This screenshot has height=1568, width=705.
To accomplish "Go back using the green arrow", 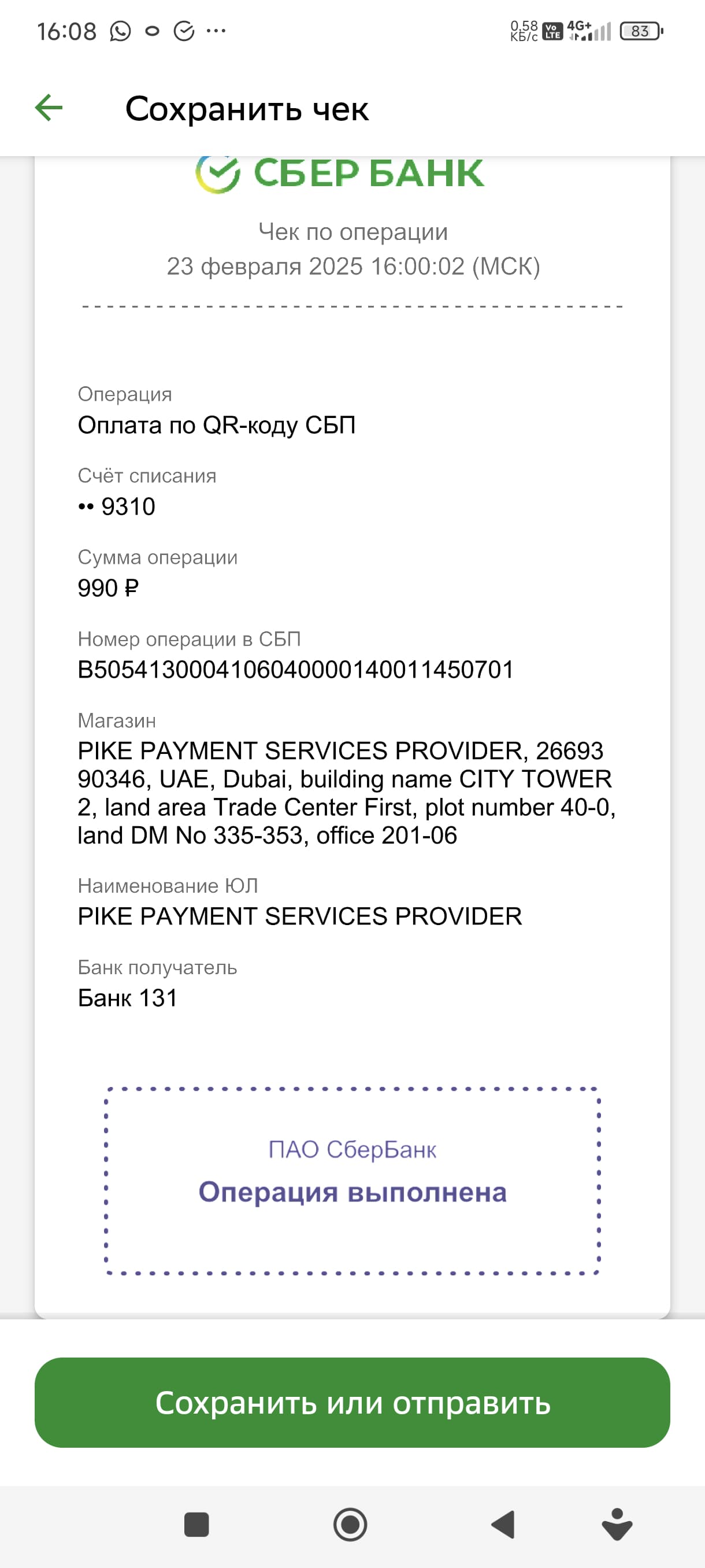I will (49, 108).
